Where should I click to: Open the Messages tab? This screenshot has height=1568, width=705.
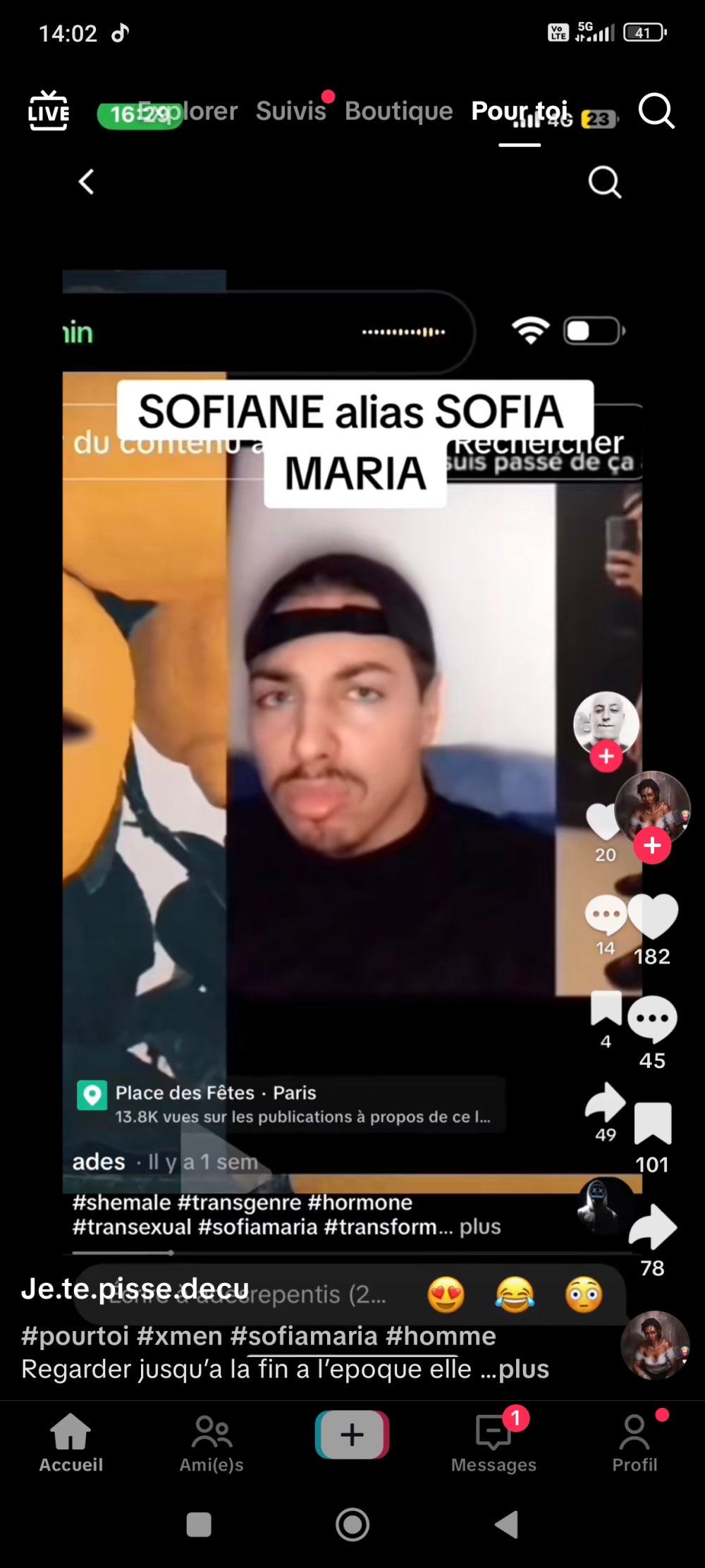click(493, 1443)
